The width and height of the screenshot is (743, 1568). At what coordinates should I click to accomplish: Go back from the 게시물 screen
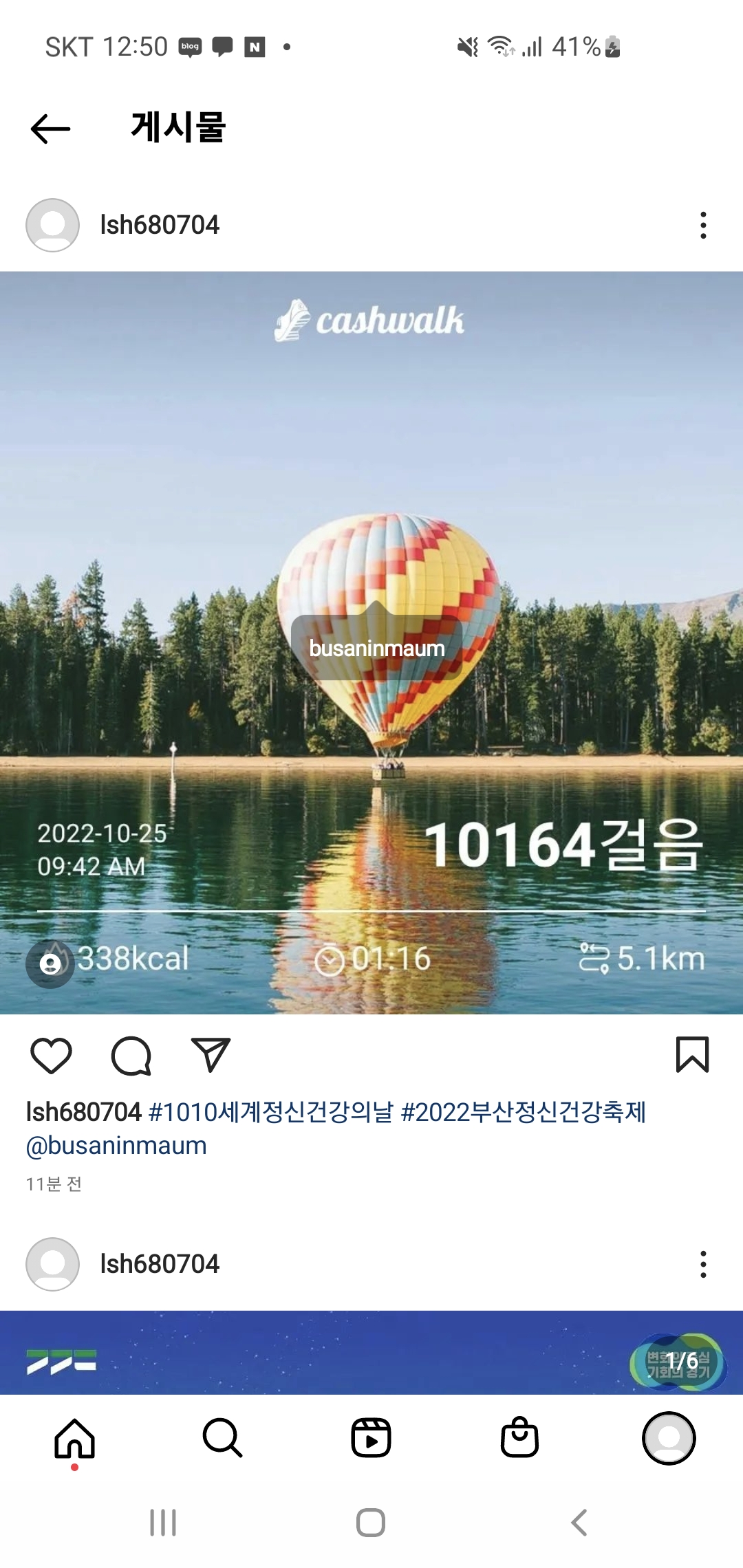coord(50,129)
